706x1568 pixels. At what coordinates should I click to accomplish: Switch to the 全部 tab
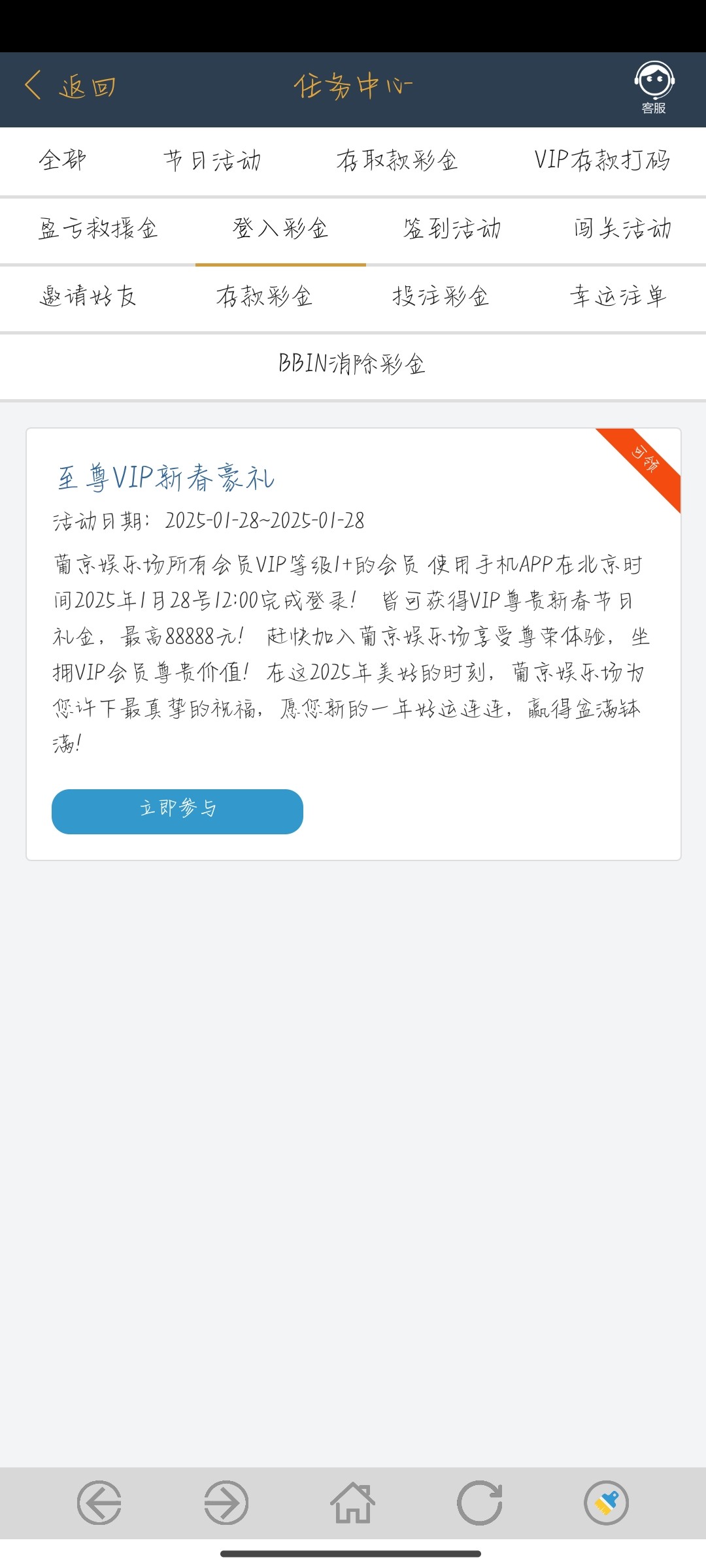63,160
